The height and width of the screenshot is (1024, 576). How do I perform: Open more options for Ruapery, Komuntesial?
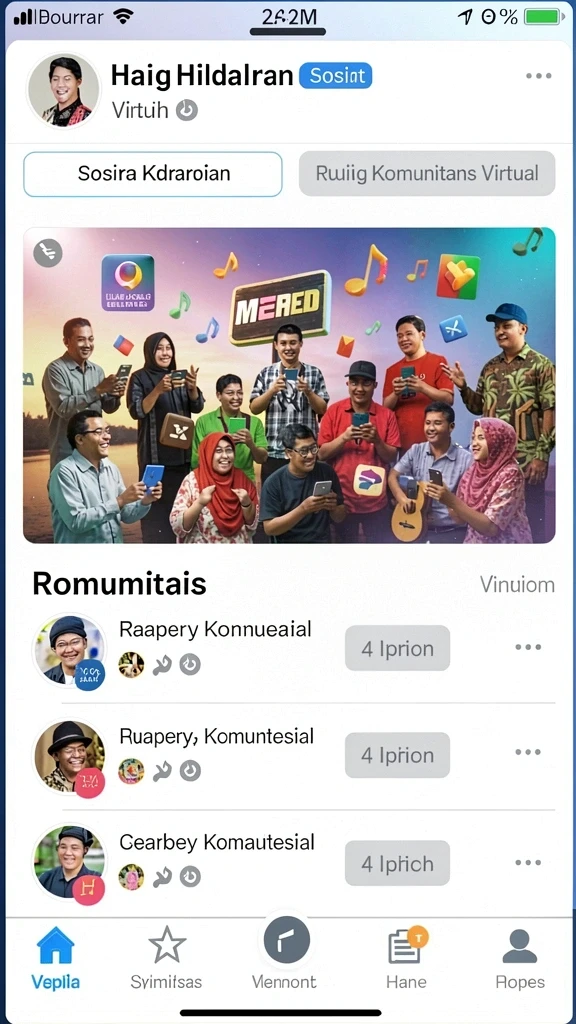click(528, 752)
